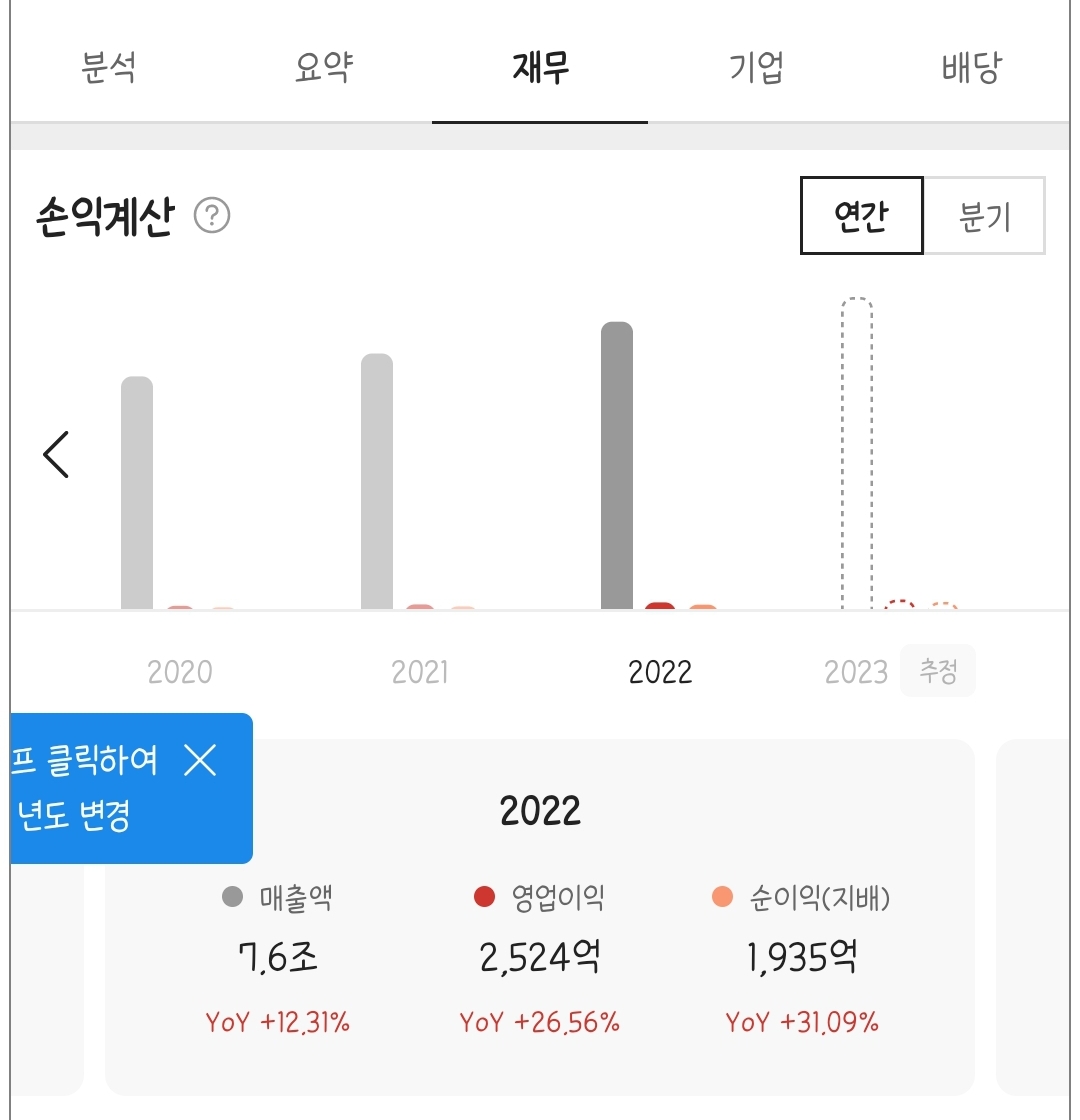Screen dimensions: 1080x1120
Task: Click the left chevron to see earlier years
Action: 57,452
